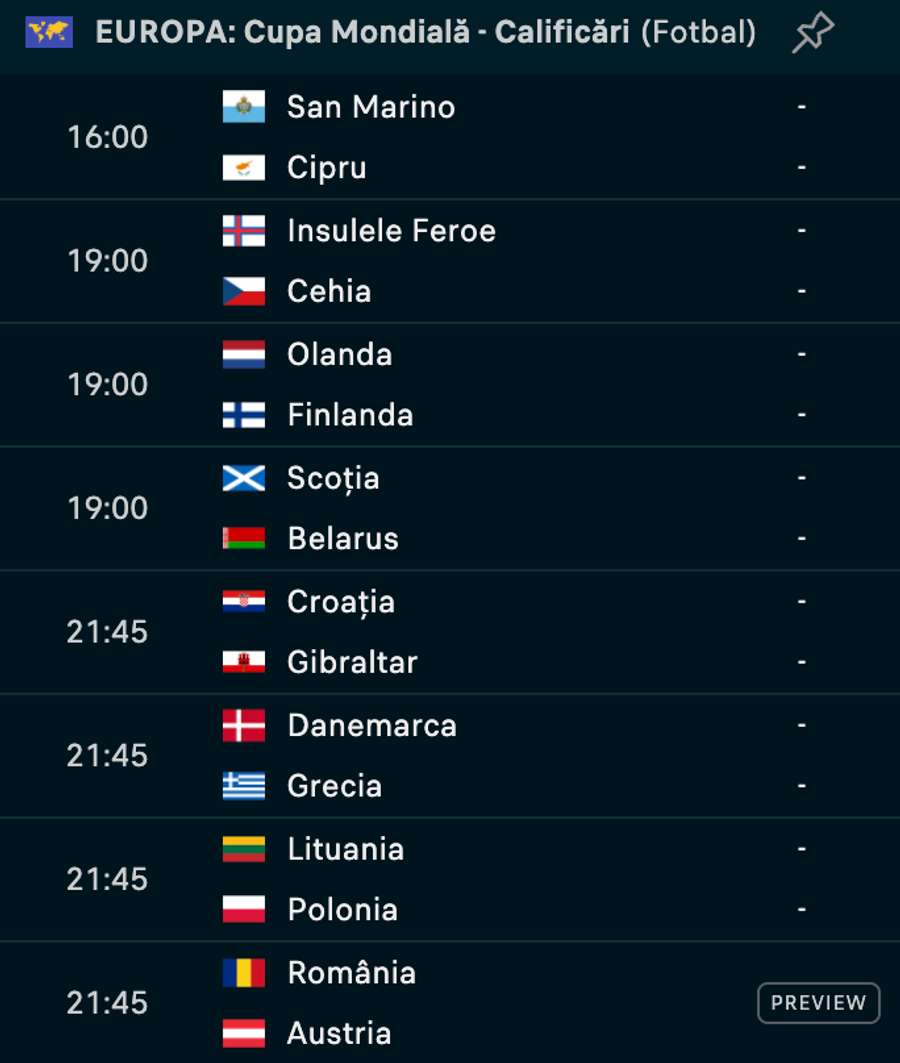View the Olanda vs Finlanda match details
This screenshot has width=900, height=1063.
tap(450, 385)
